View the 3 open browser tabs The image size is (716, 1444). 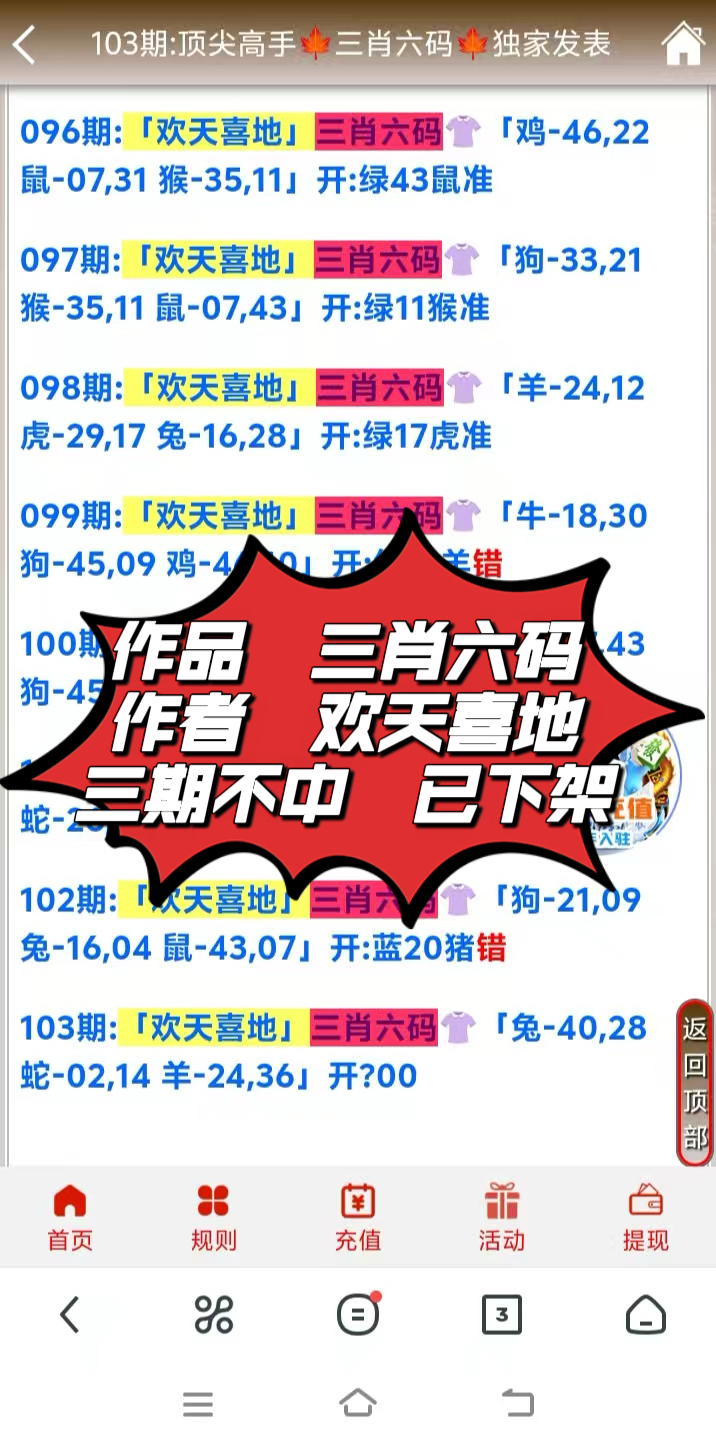[x=501, y=1315]
